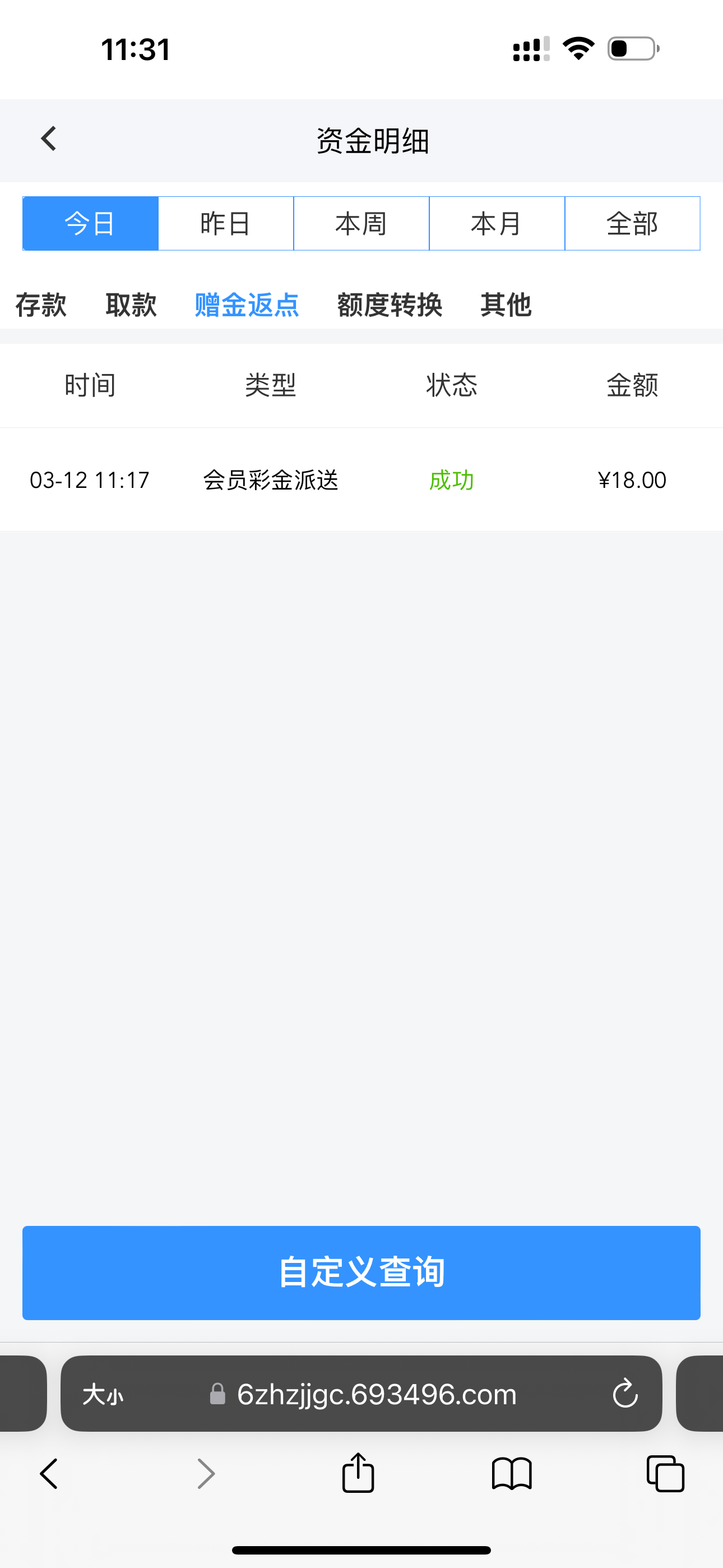Select the 赠金返点 category

[x=247, y=305]
